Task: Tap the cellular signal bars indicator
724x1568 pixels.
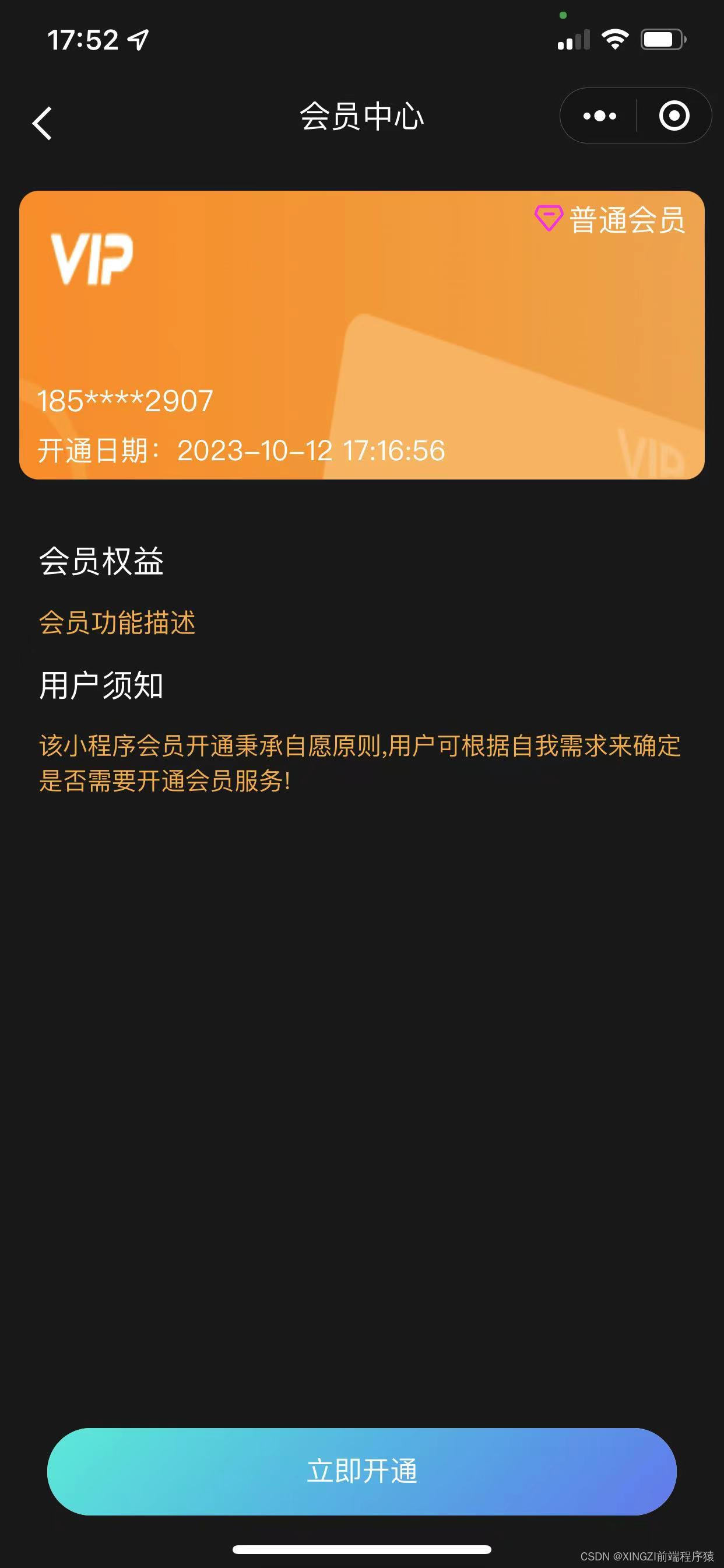Action: 574,39
